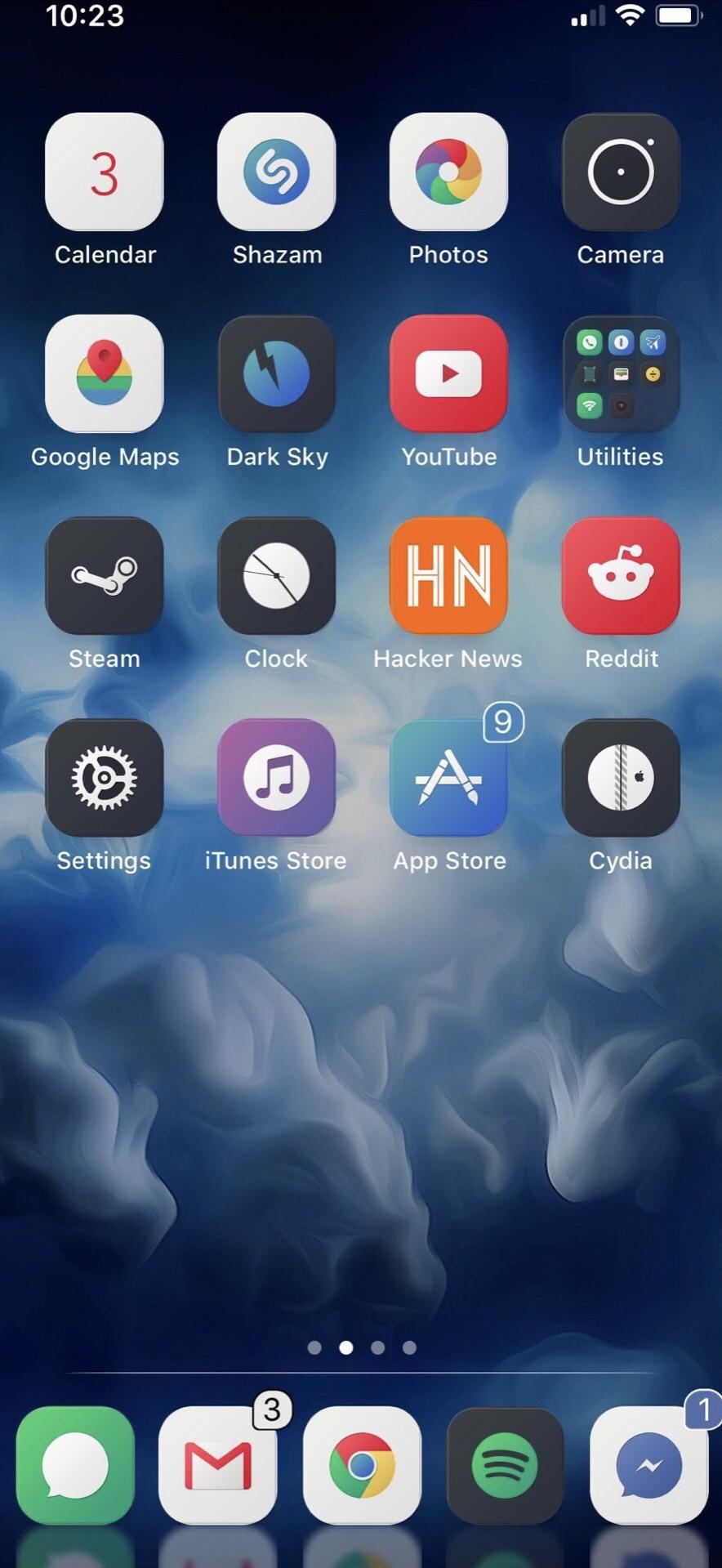Launch the Camera app
This screenshot has width=722, height=1568.
621,173
